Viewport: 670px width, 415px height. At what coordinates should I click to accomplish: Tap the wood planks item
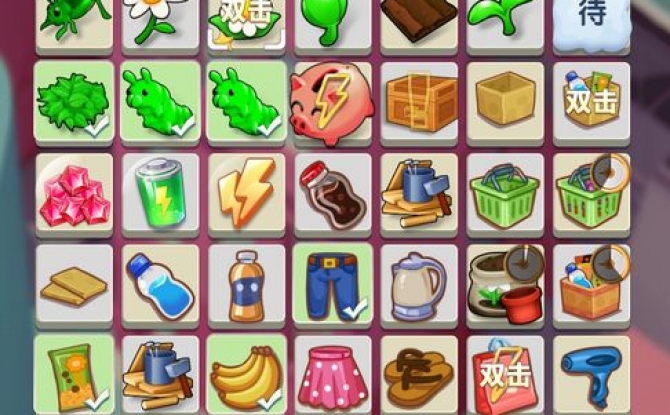[73, 285]
